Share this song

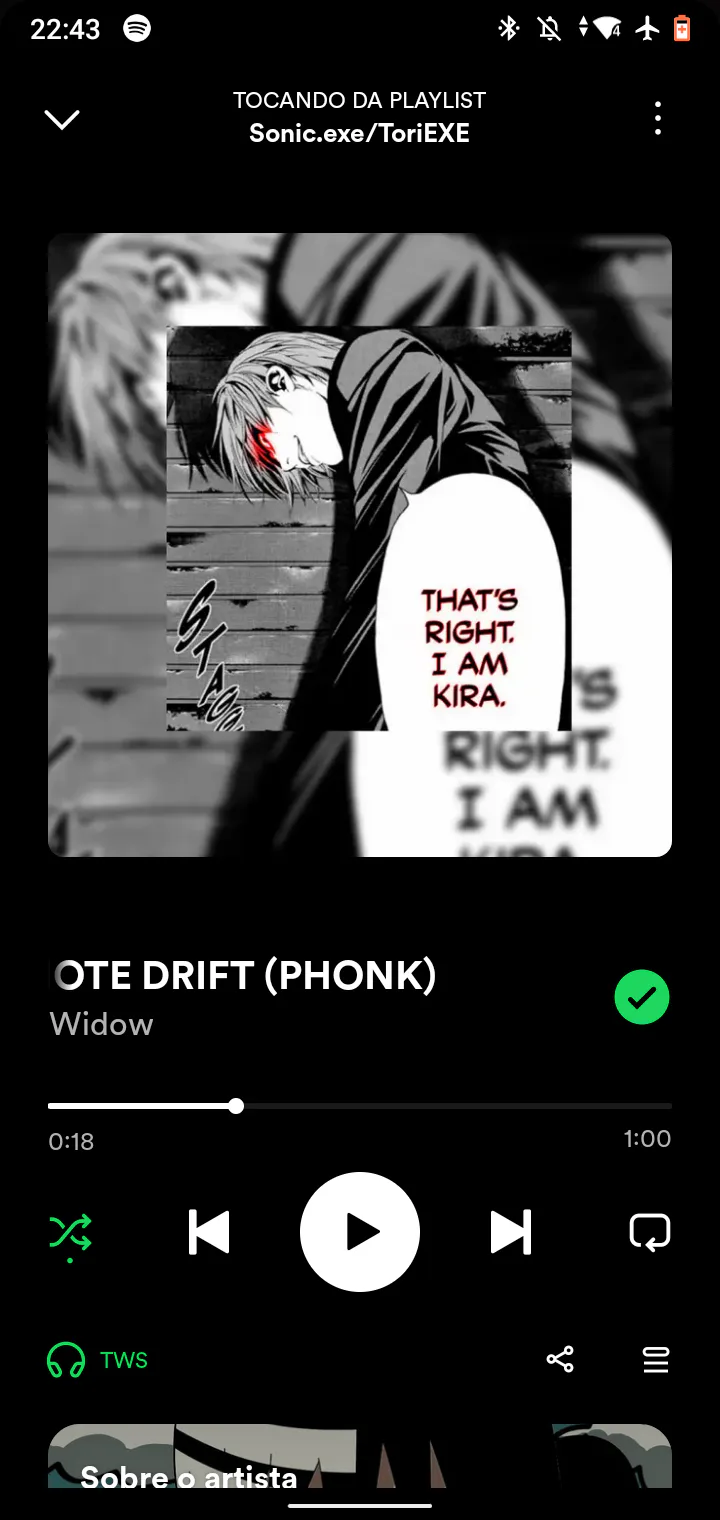click(560, 1360)
